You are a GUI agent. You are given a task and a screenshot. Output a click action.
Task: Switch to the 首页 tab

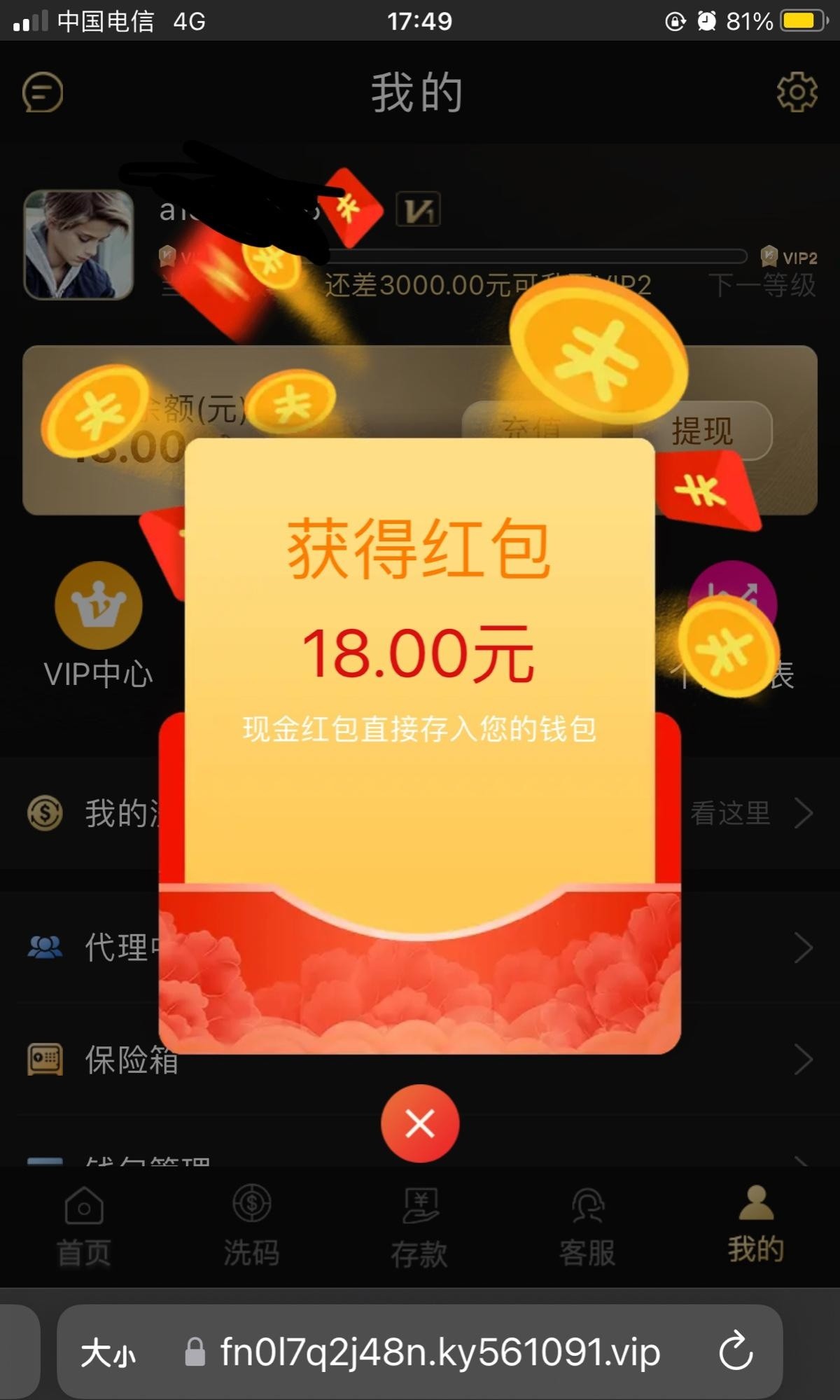(x=84, y=1227)
